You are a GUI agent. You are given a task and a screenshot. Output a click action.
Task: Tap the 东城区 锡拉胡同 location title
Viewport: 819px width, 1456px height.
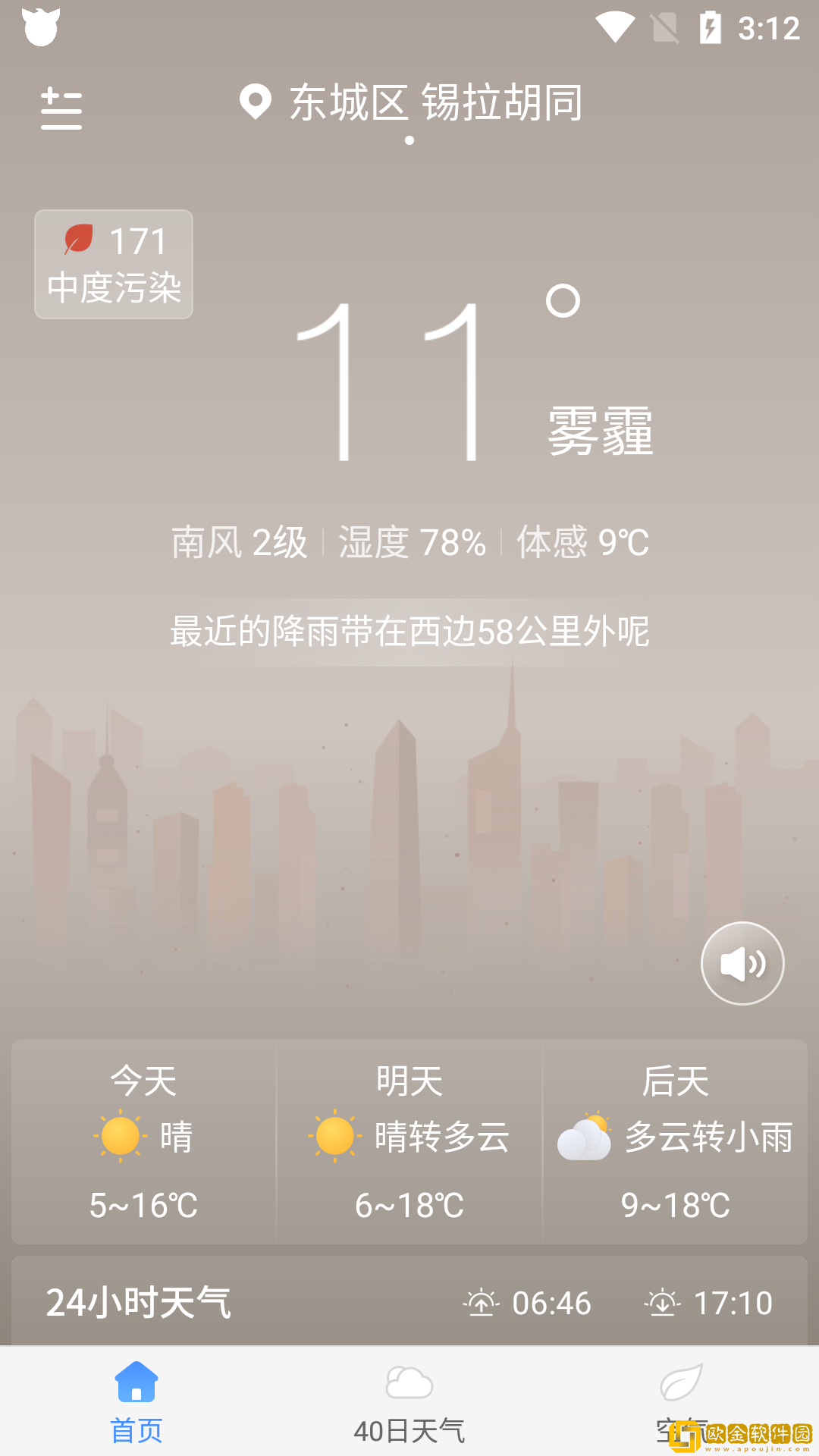[x=435, y=103]
